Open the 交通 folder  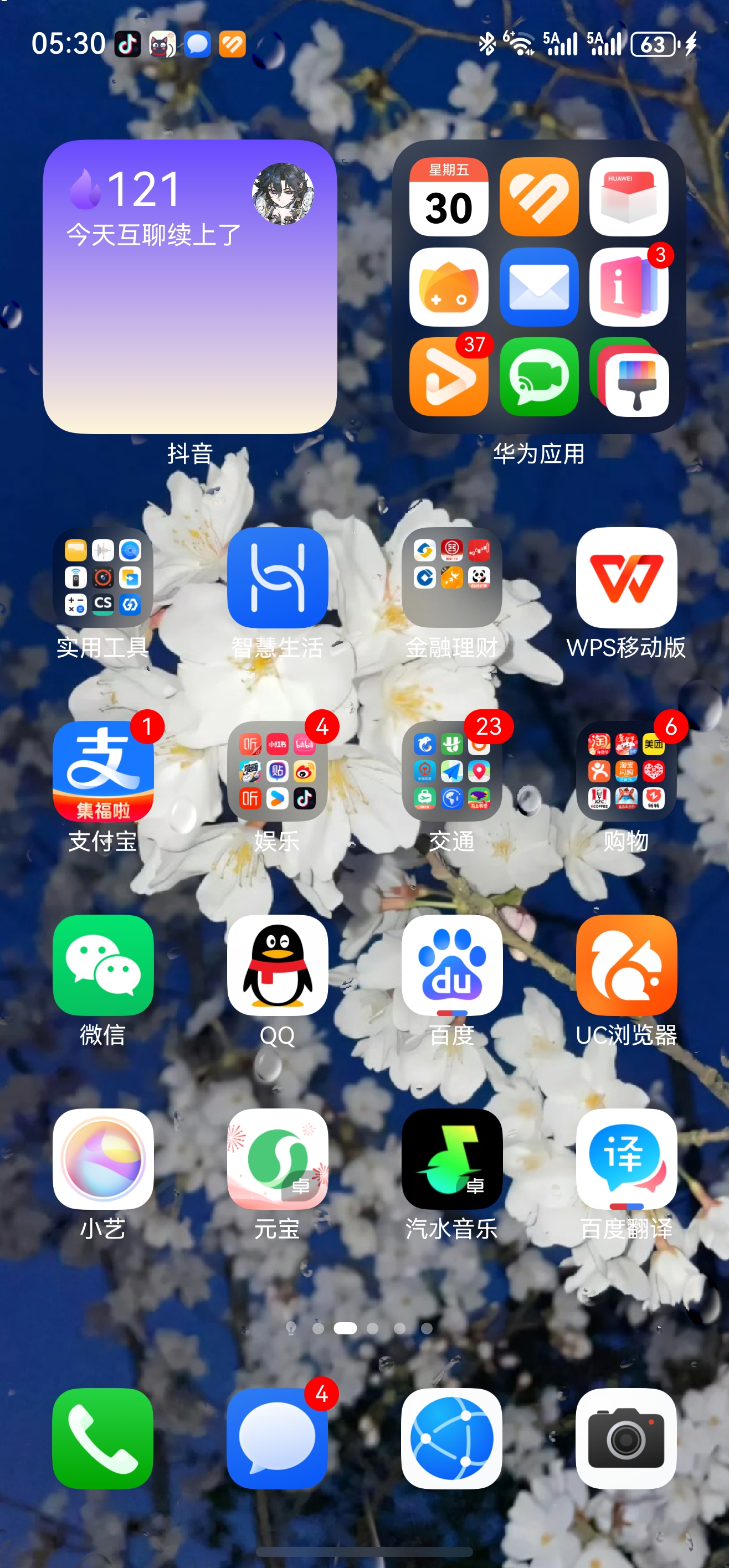click(x=451, y=771)
